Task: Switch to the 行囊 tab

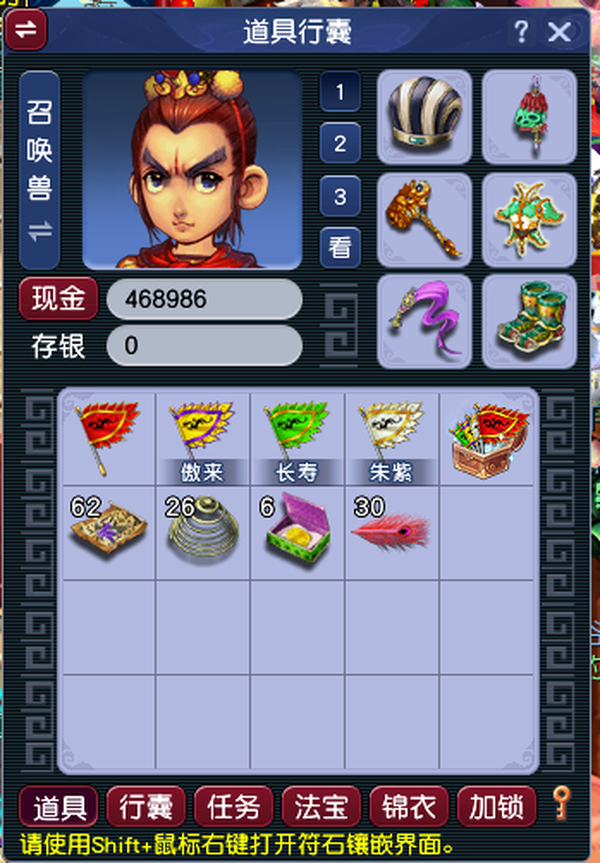Action: click(145, 805)
